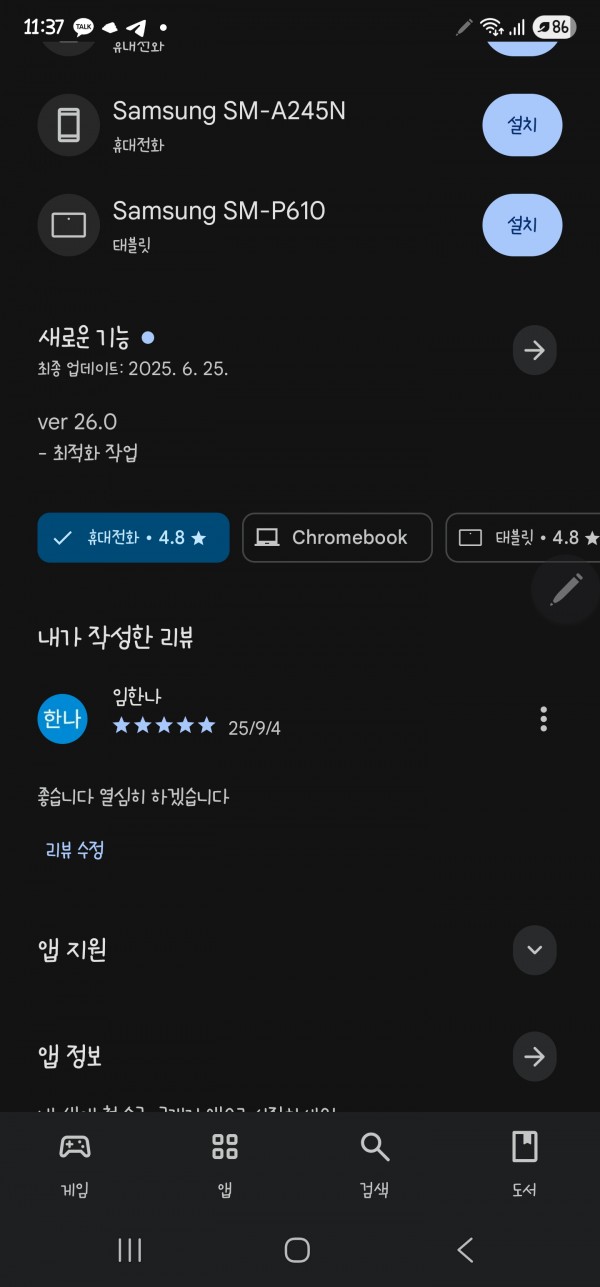Screen dimensions: 600x1287
Task: Switch to the 앱 tab
Action: coord(225,1166)
